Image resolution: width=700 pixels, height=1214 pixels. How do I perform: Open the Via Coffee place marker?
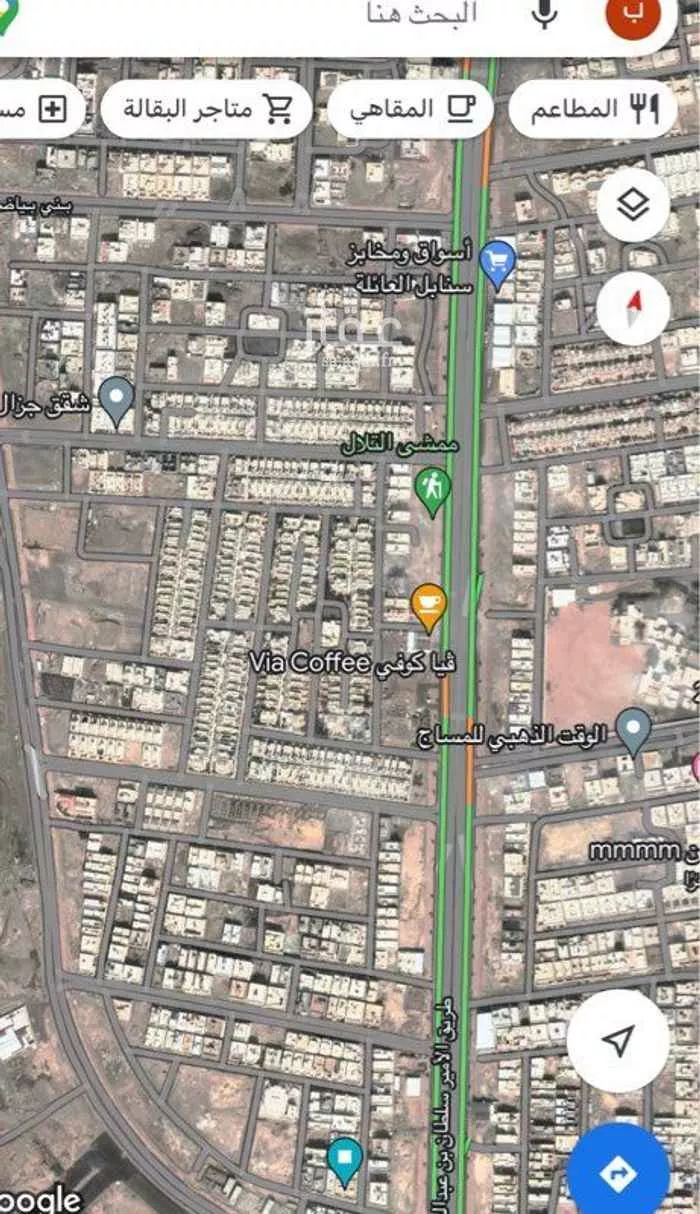pyautogui.click(x=428, y=605)
